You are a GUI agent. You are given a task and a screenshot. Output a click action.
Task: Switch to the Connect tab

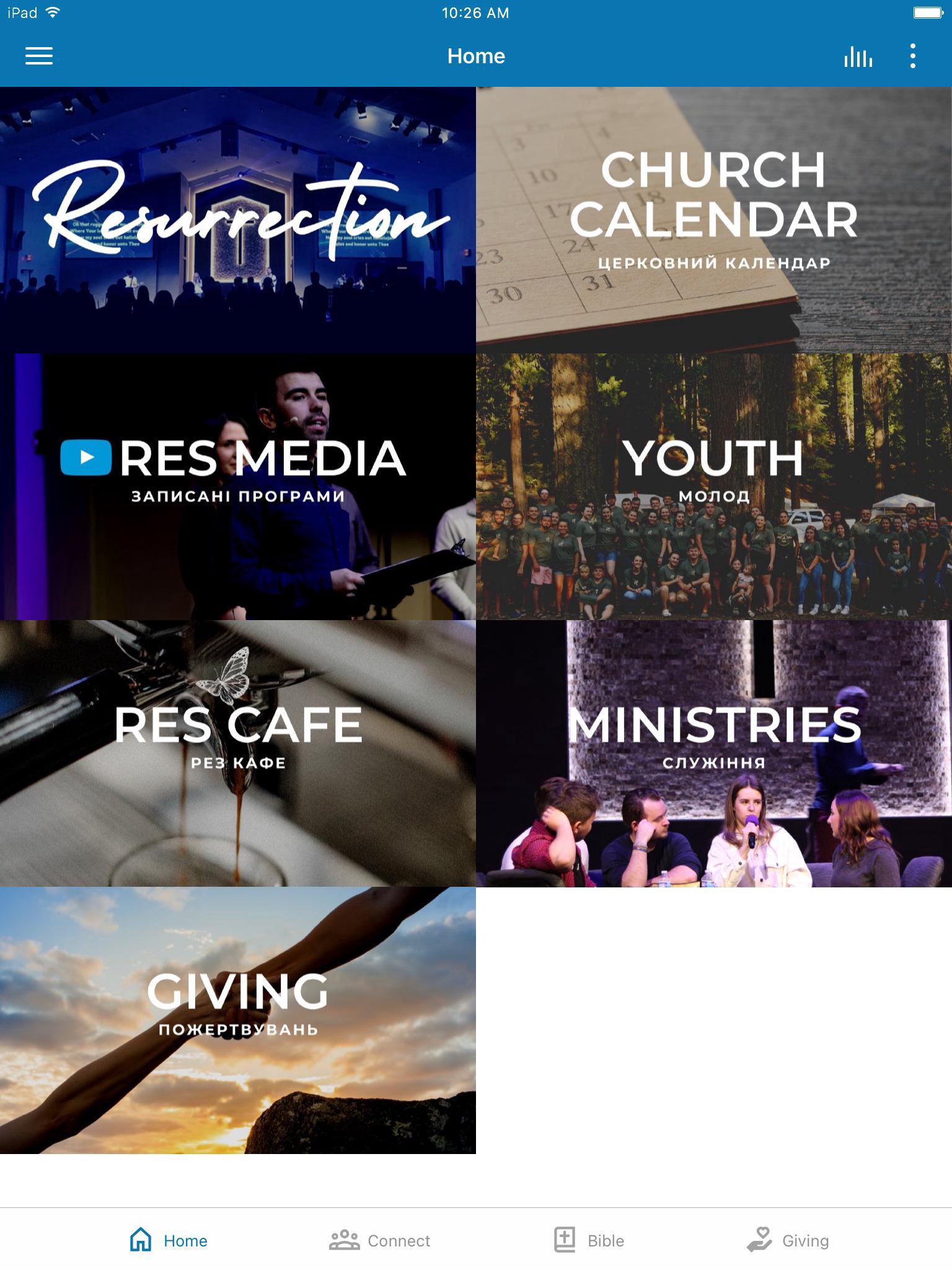pos(380,1240)
